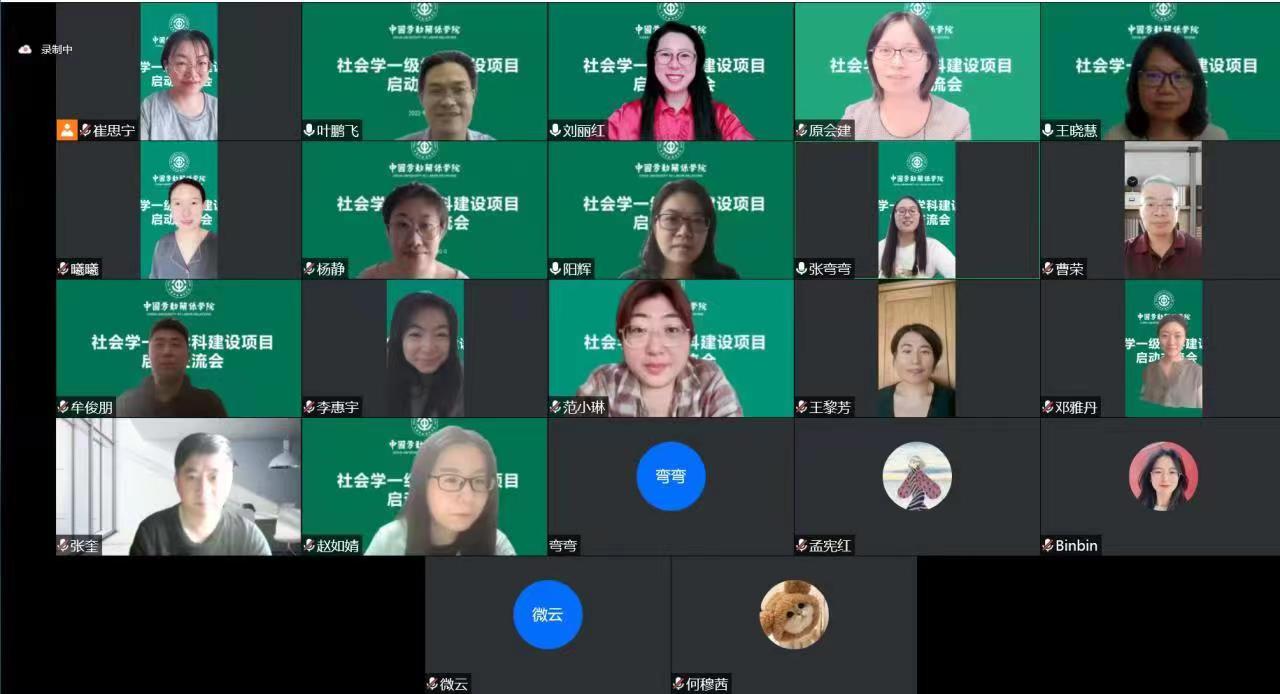Select 崔思宁's video tile
The width and height of the screenshot is (1280, 694).
tap(178, 71)
